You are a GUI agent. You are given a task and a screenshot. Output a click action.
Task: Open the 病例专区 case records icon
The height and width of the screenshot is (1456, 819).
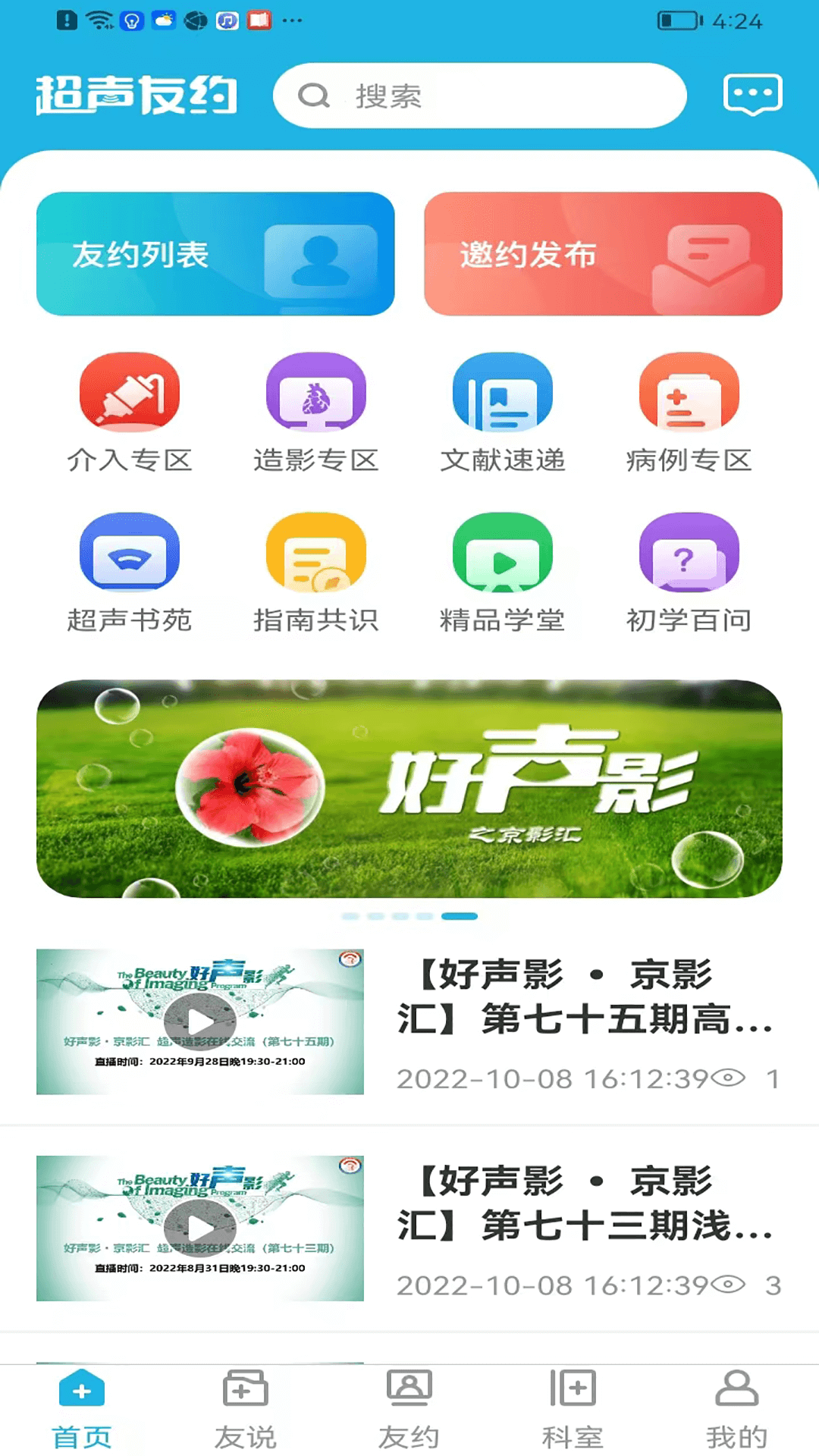pyautogui.click(x=689, y=393)
